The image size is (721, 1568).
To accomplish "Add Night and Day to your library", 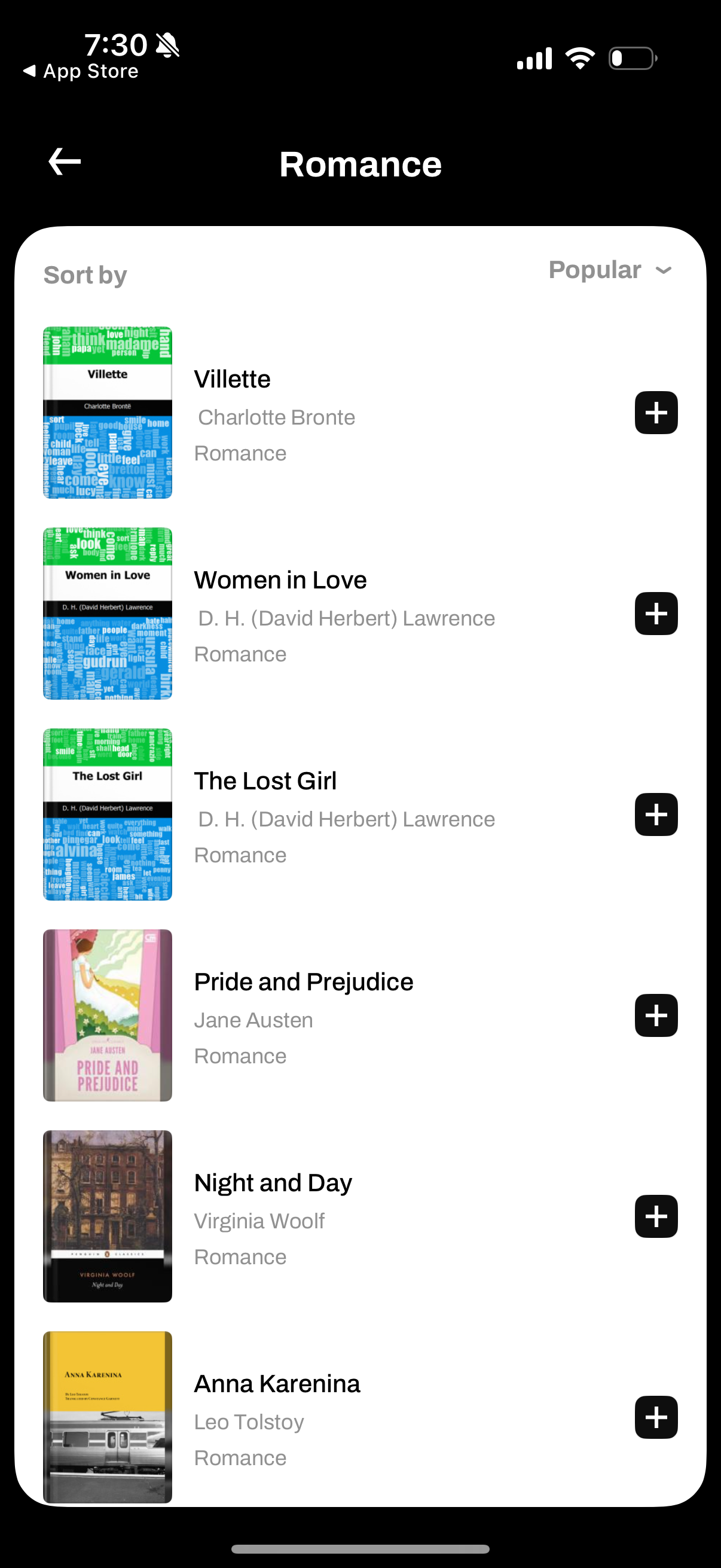I will pyautogui.click(x=656, y=1217).
